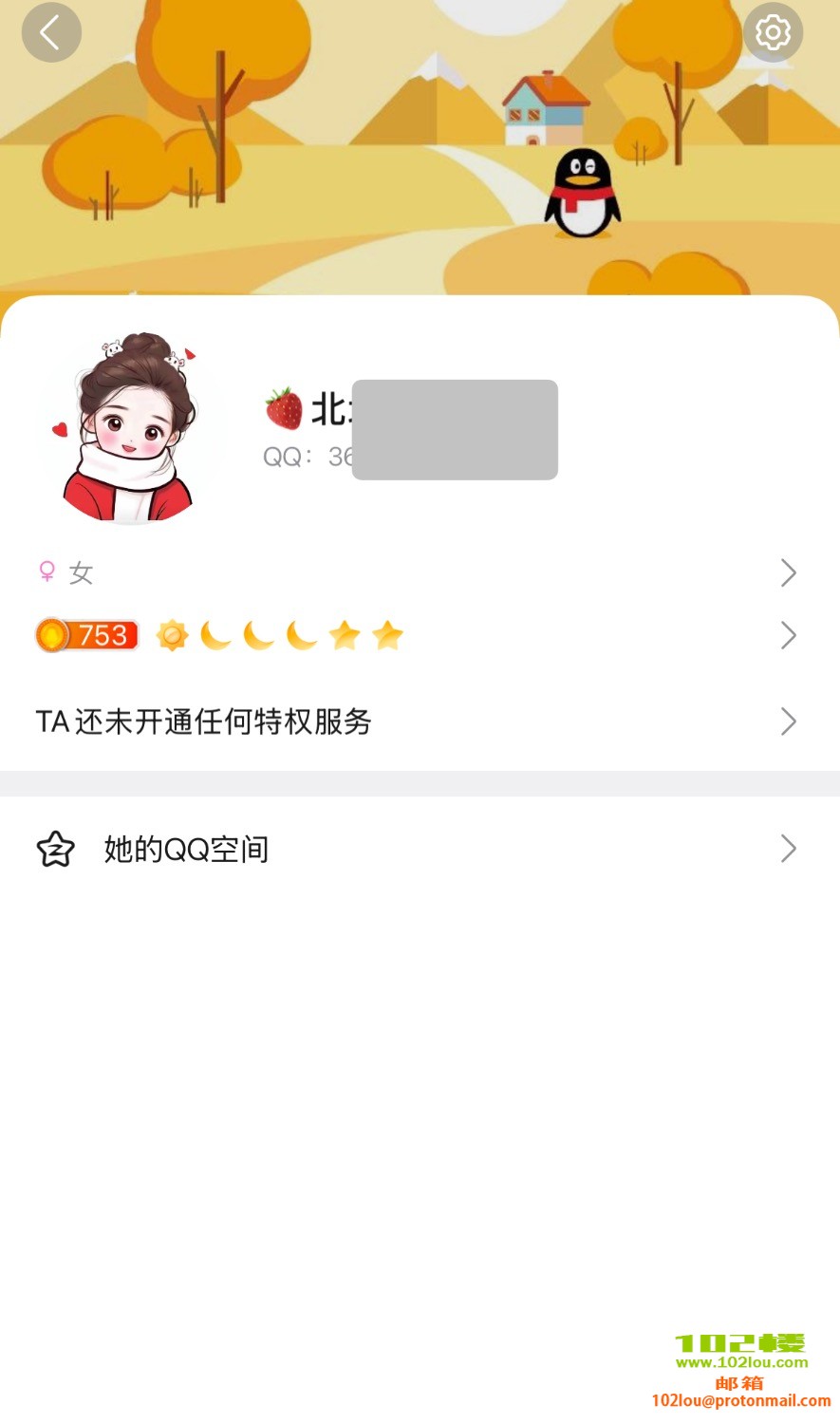Open TA还未开通任何特权服务 row
This screenshot has height=1424, width=840.
click(418, 721)
